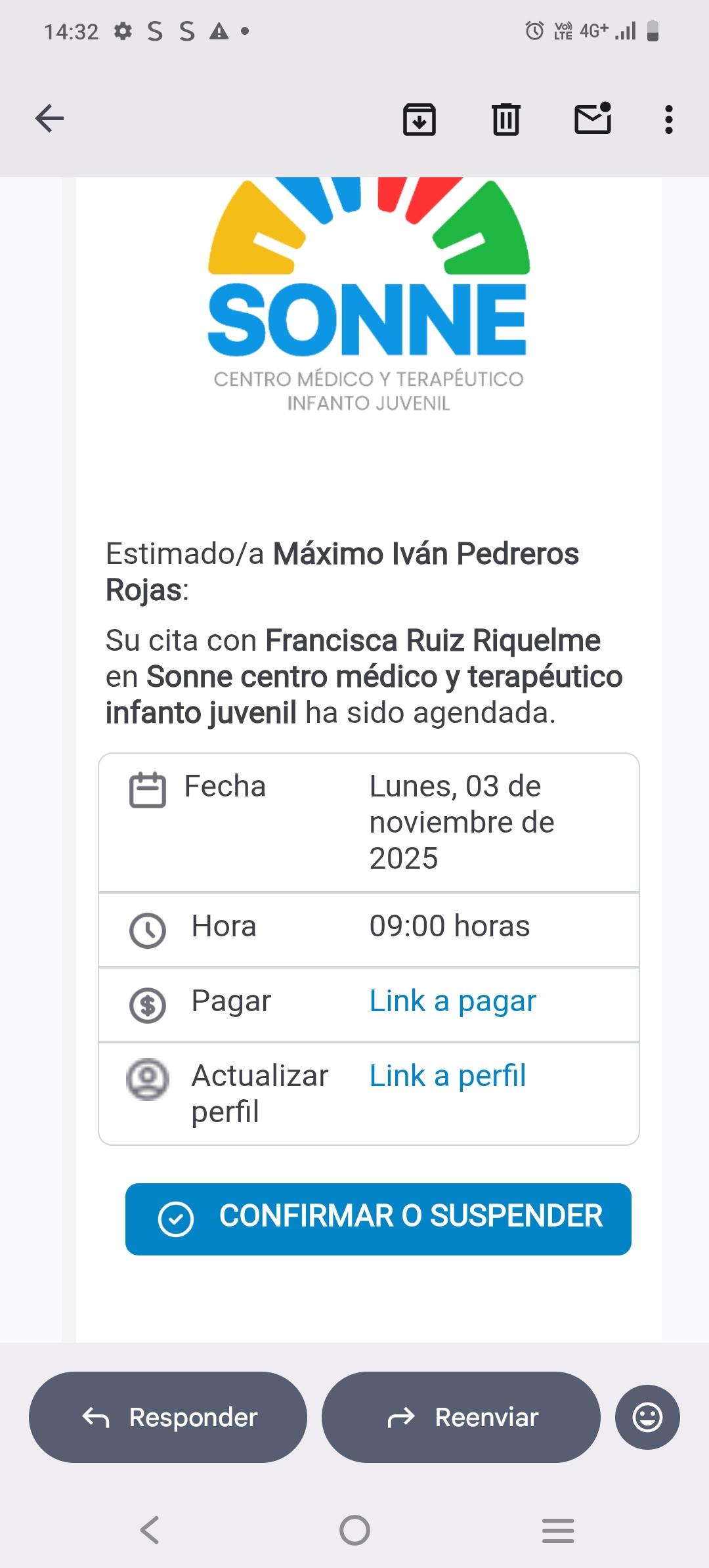This screenshot has width=709, height=1568.
Task: Reply with the Responder button
Action: [x=168, y=1417]
